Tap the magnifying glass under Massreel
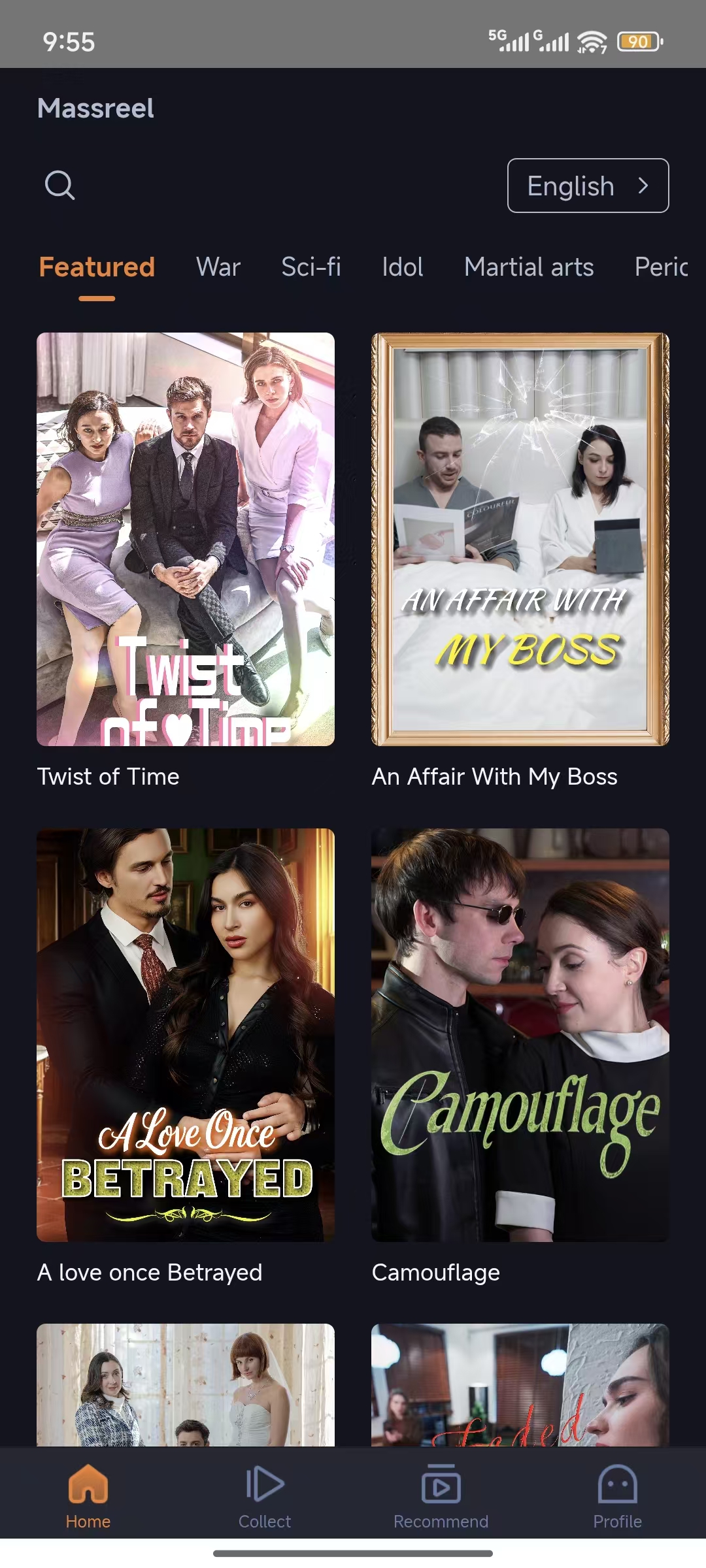This screenshot has width=706, height=1568. coord(59,186)
